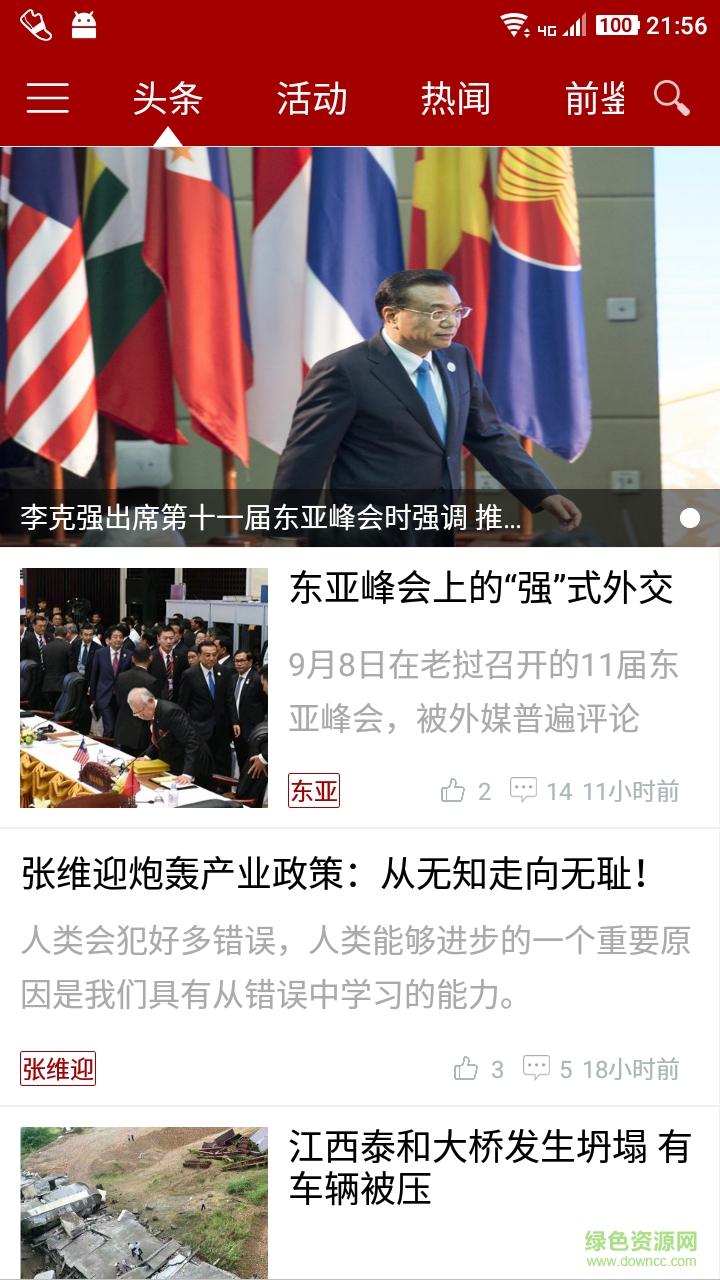Switch to the 热闻 tab
The width and height of the screenshot is (720, 1280).
pyautogui.click(x=456, y=99)
